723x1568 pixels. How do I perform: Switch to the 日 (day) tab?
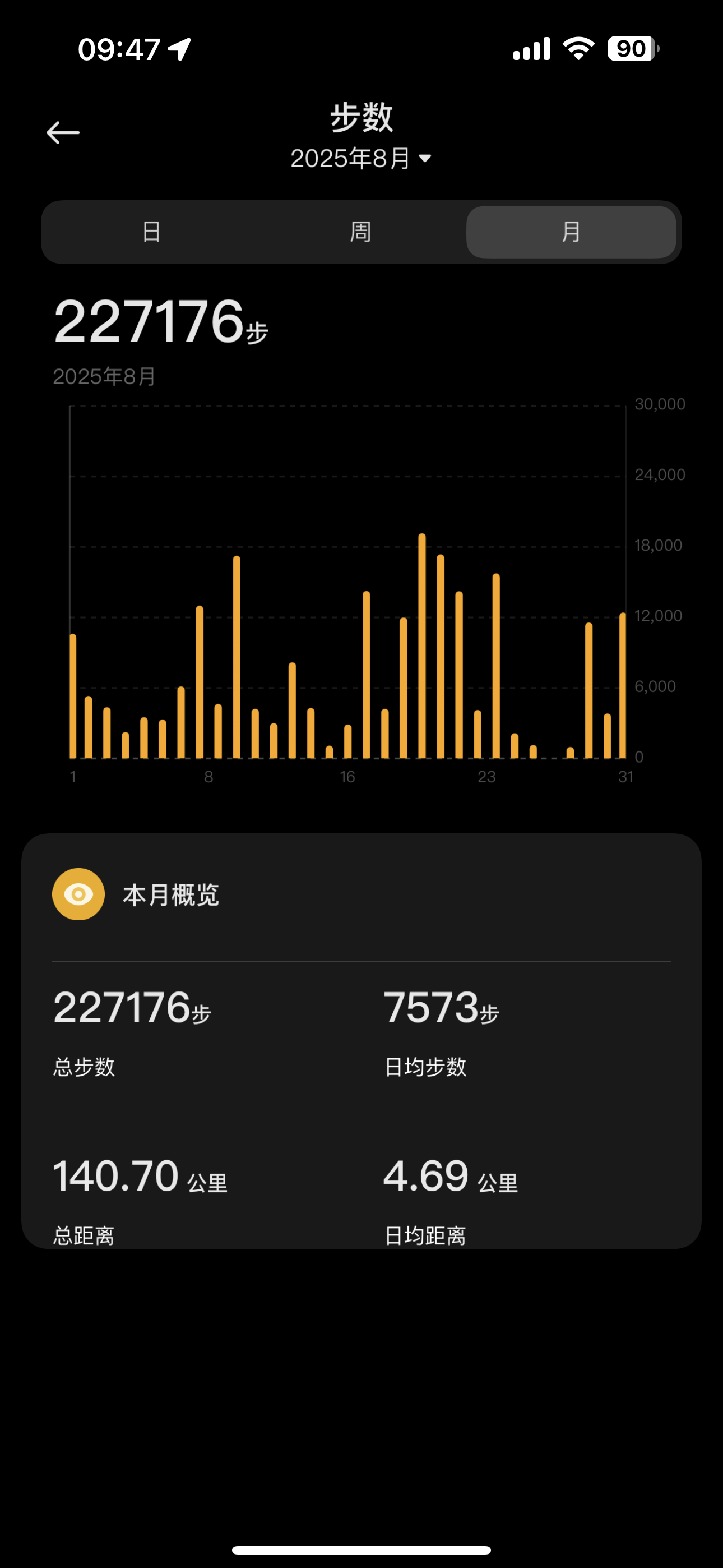151,232
